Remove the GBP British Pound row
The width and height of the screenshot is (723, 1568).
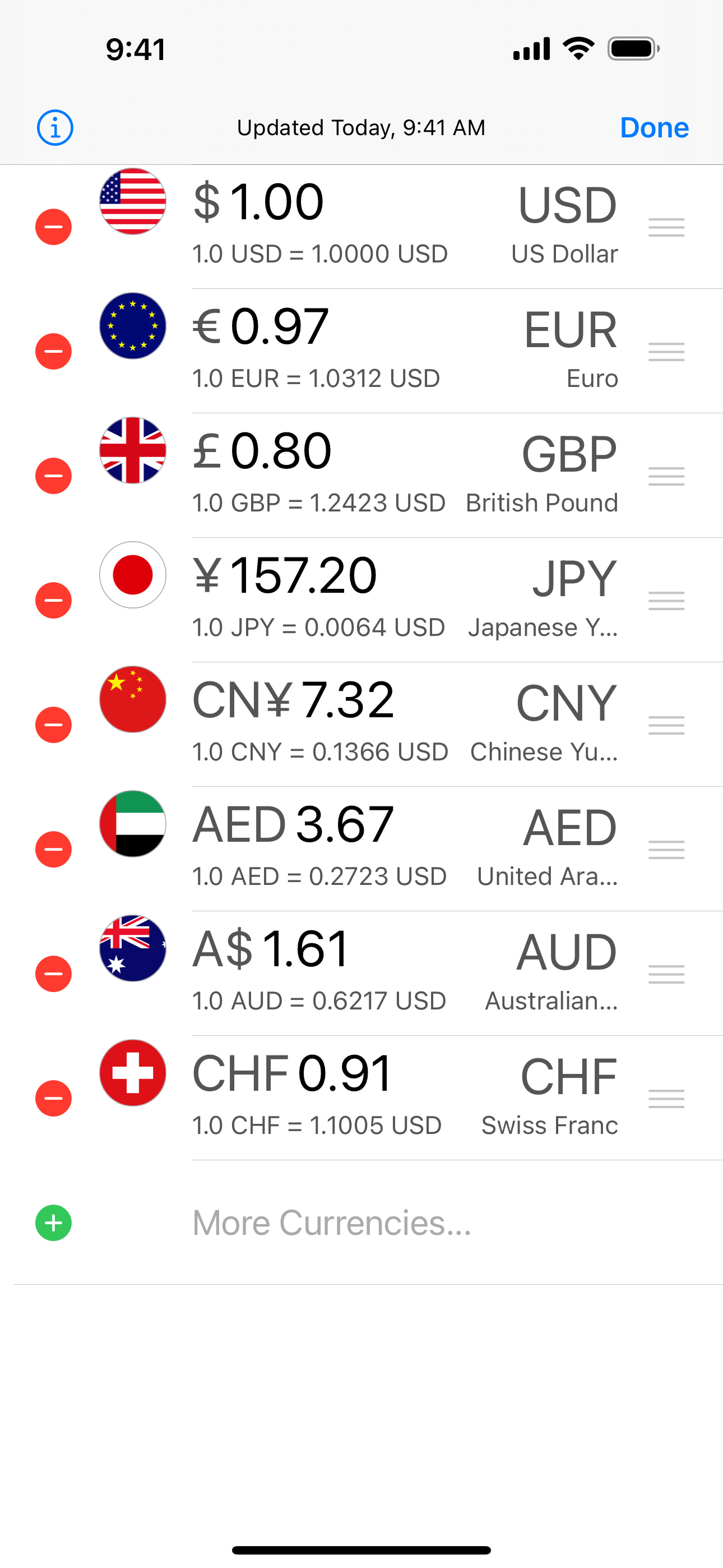(54, 476)
